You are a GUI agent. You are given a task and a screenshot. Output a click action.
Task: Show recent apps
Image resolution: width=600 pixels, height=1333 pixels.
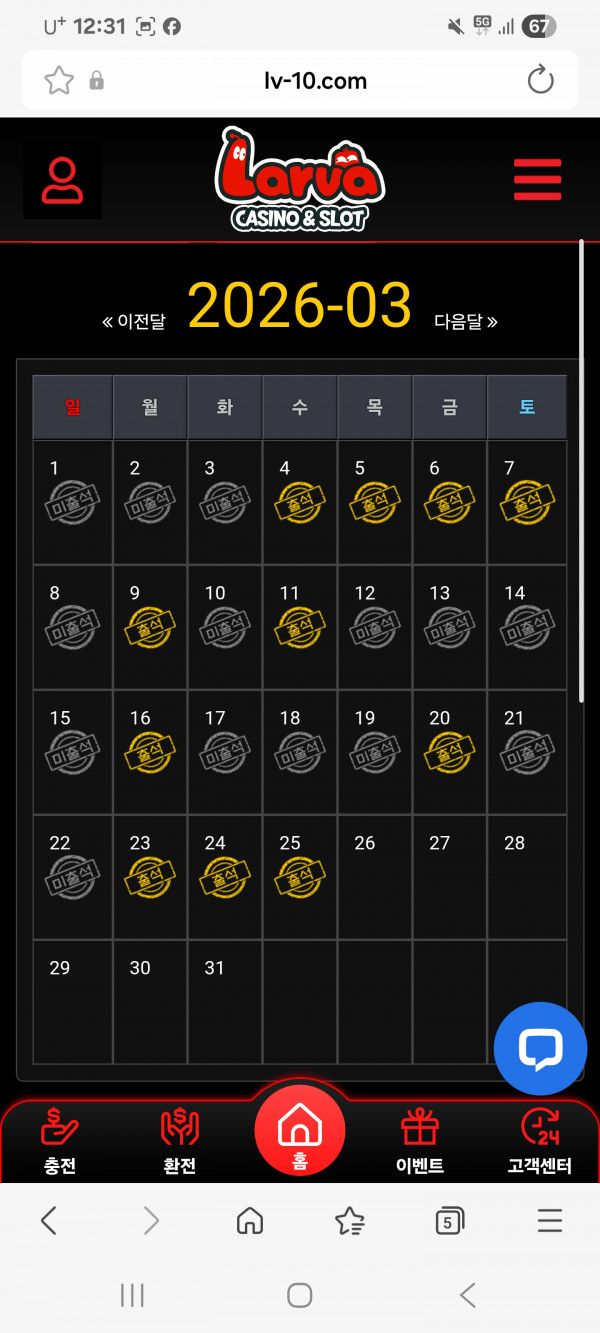(132, 1296)
